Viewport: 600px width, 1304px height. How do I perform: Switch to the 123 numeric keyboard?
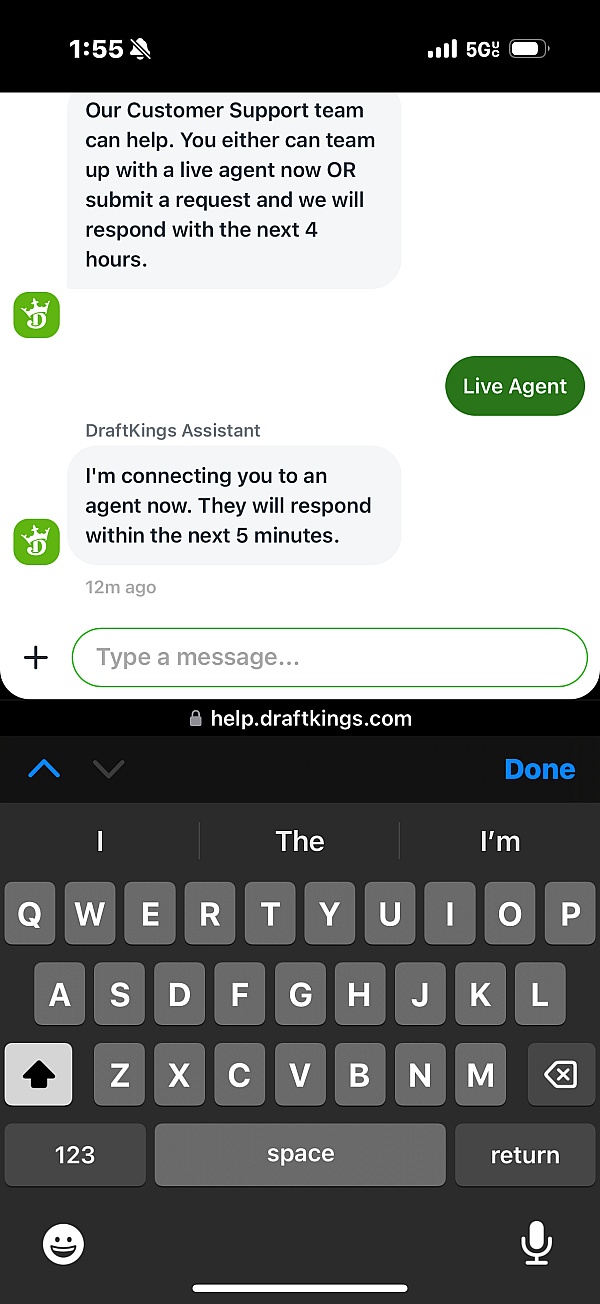(x=75, y=1155)
